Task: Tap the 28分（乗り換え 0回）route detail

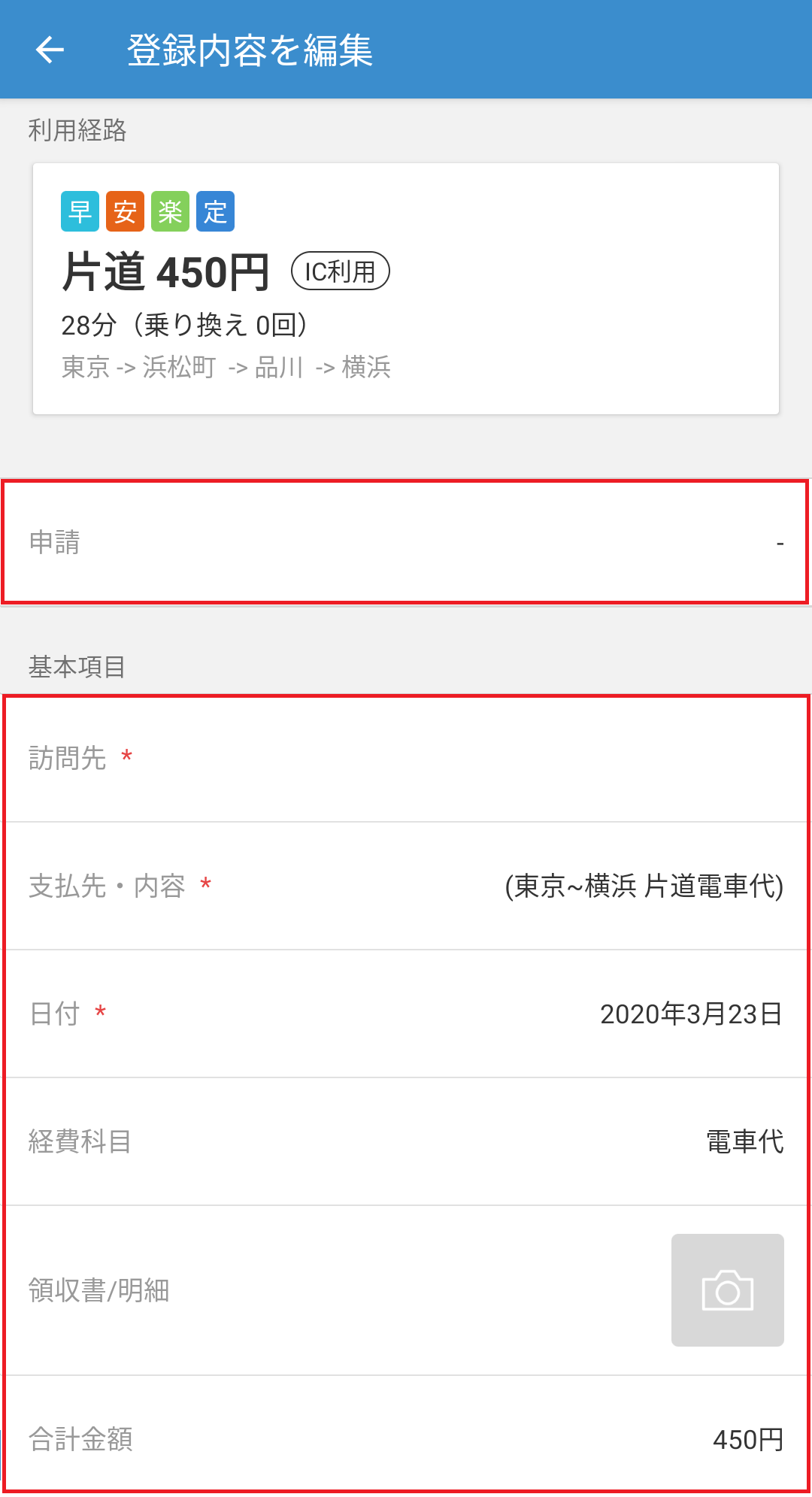Action: 186,325
